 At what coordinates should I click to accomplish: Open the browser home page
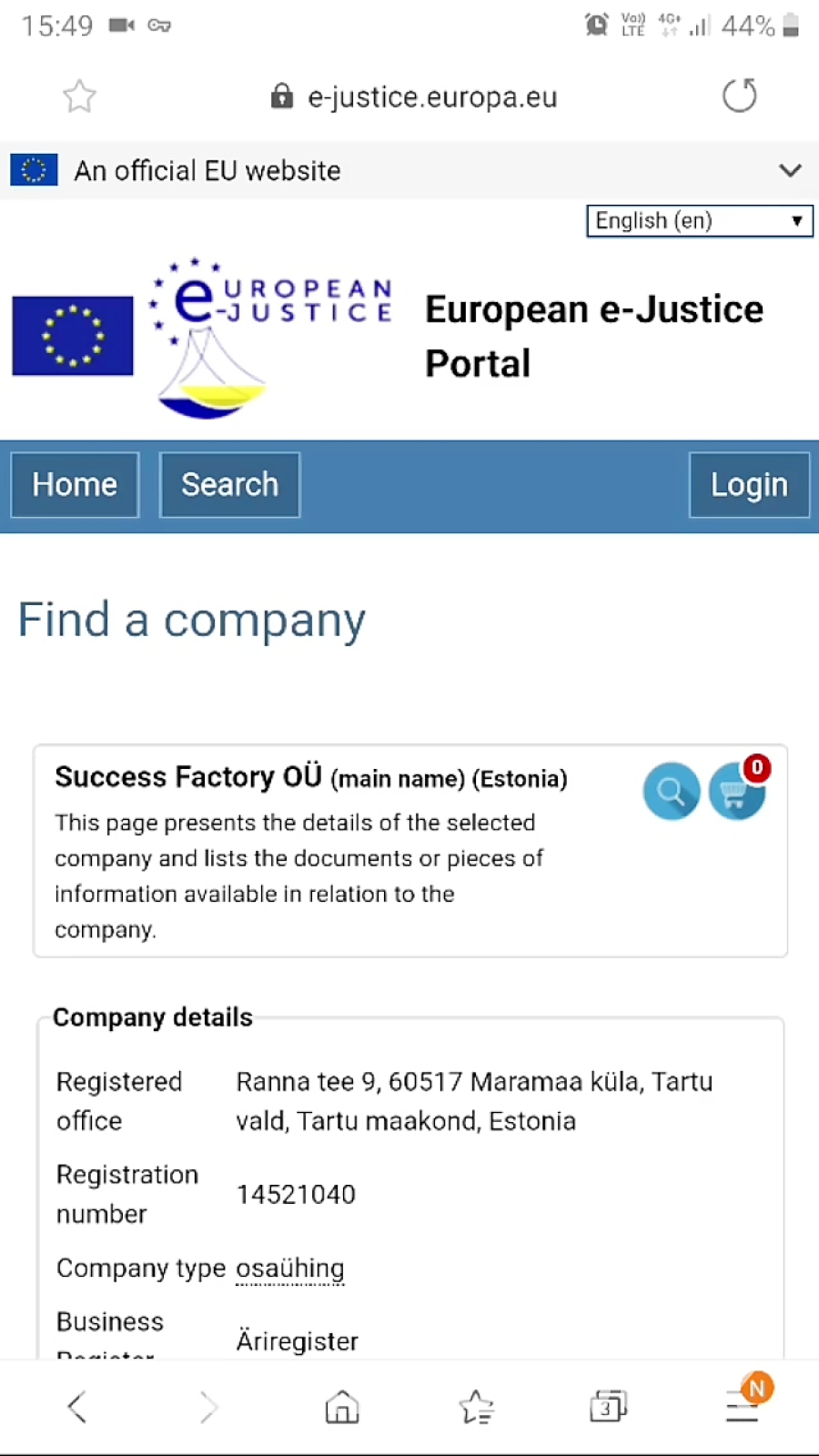342,1407
